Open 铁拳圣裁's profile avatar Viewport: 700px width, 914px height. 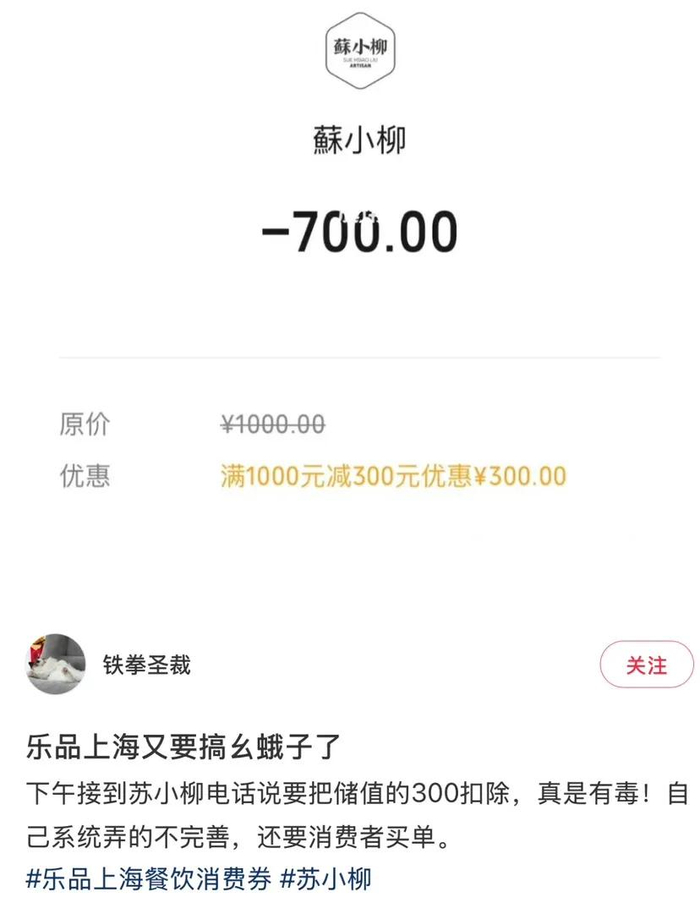56,664
